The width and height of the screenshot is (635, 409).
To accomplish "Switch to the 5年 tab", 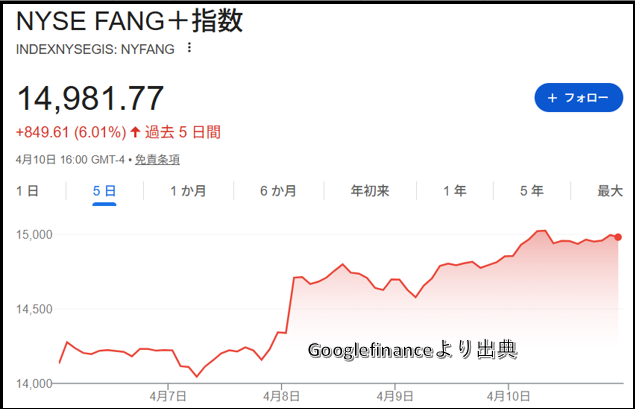I will point(532,191).
